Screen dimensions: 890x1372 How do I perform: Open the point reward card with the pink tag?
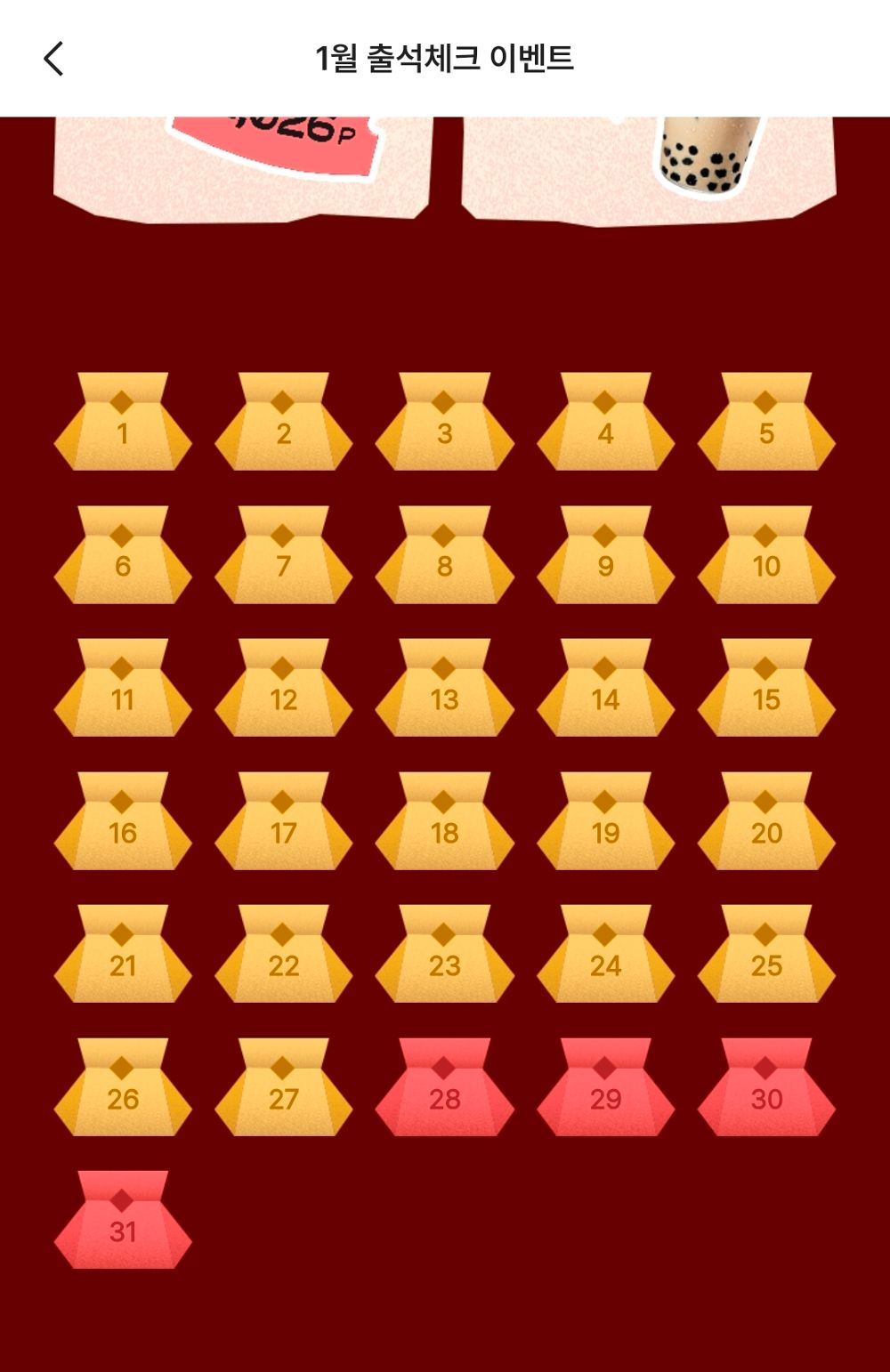(242, 167)
